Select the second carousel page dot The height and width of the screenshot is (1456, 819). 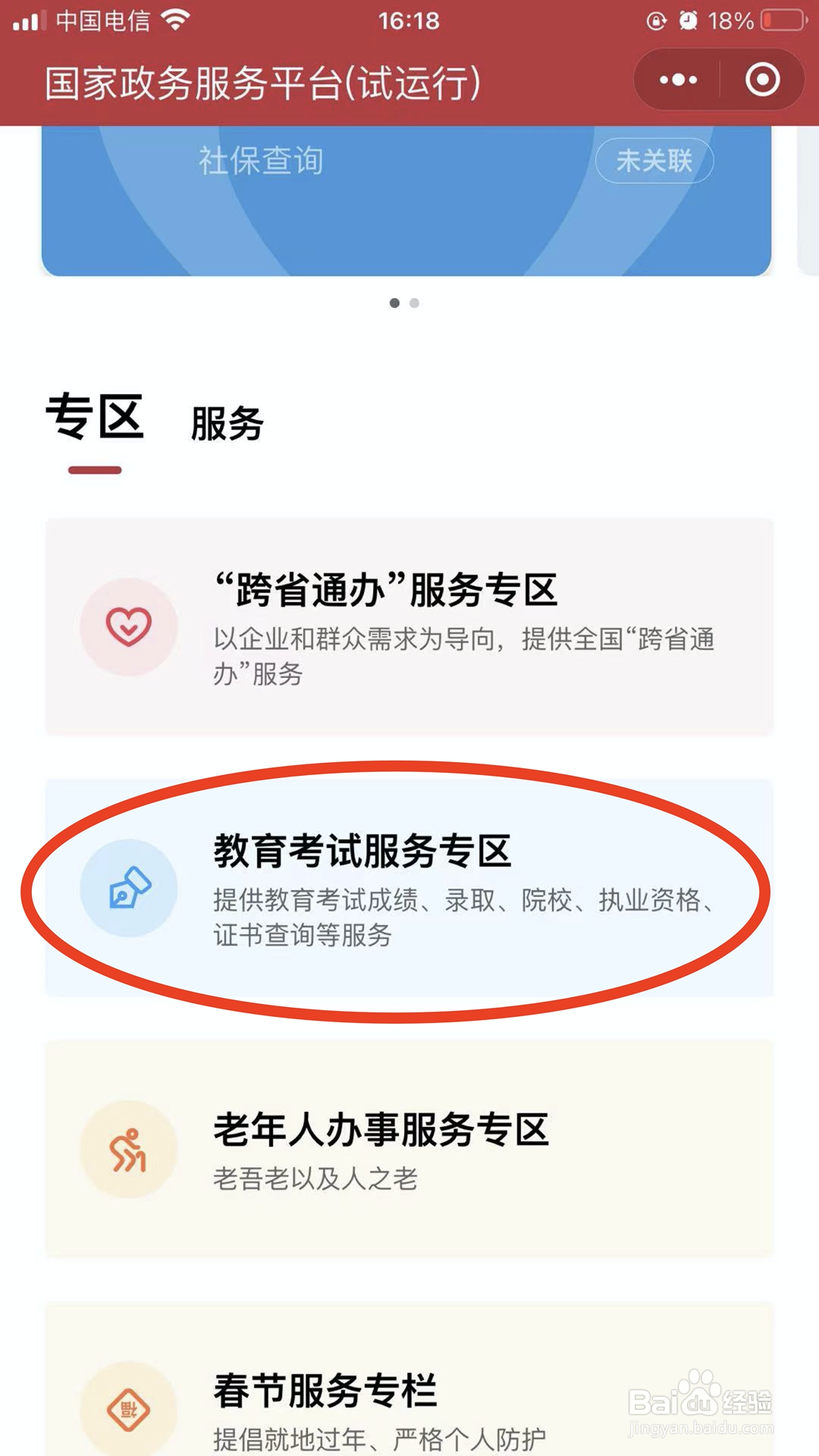tap(415, 303)
